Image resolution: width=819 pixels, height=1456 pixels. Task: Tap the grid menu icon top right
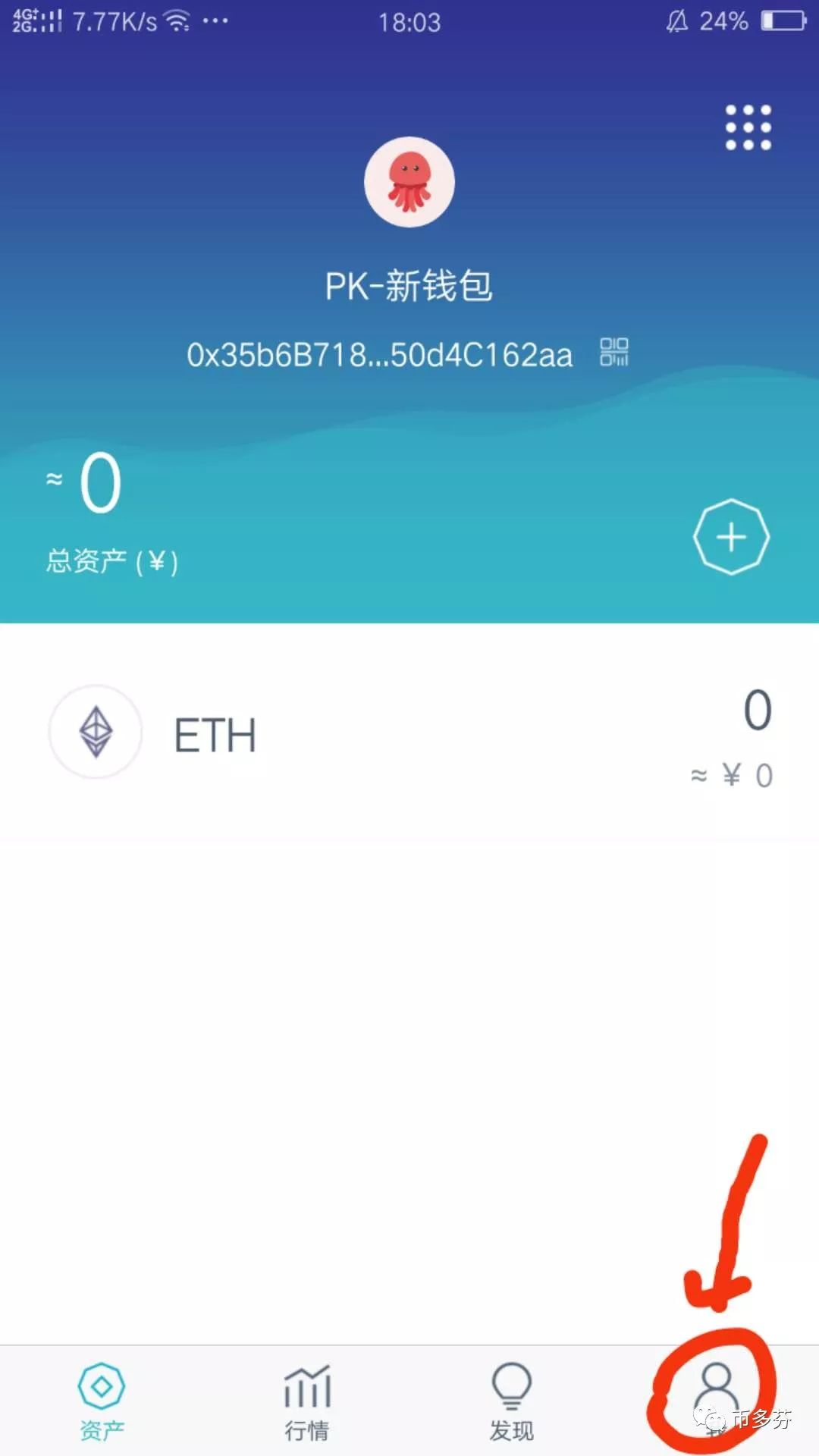pos(748,127)
